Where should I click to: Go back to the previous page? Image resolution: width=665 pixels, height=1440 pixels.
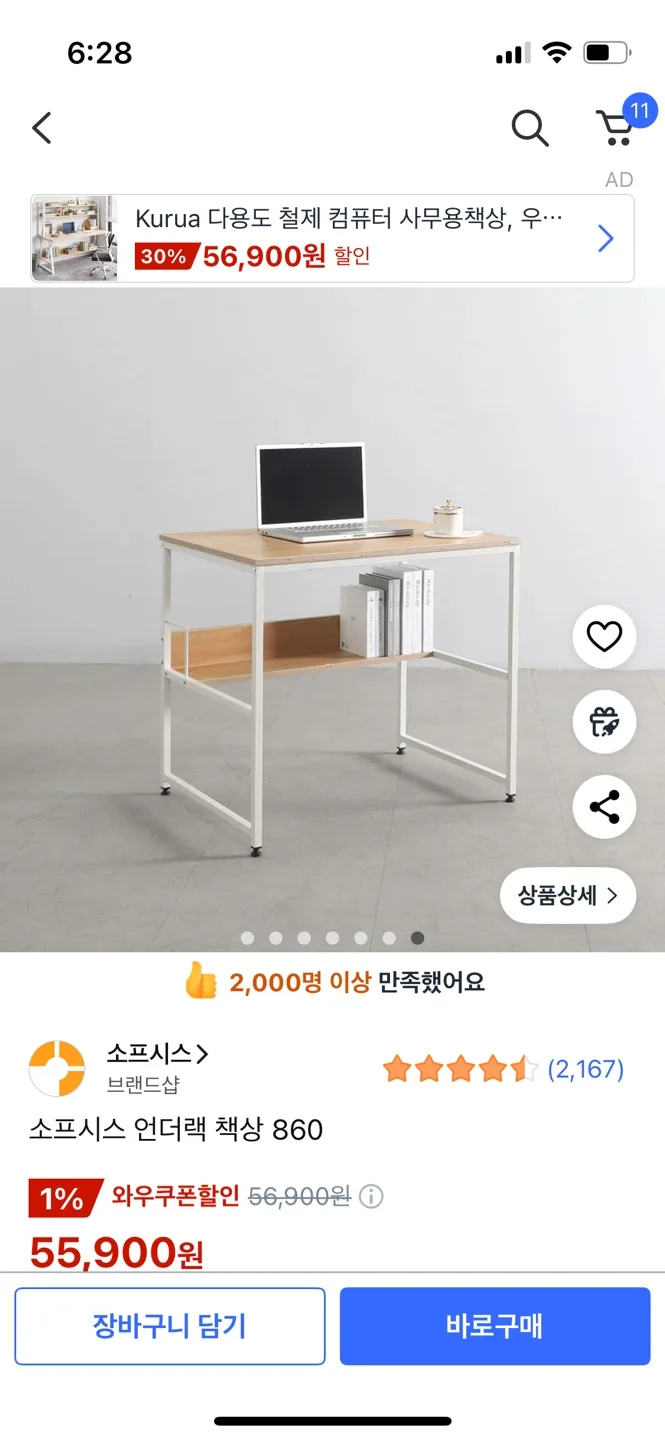click(42, 128)
